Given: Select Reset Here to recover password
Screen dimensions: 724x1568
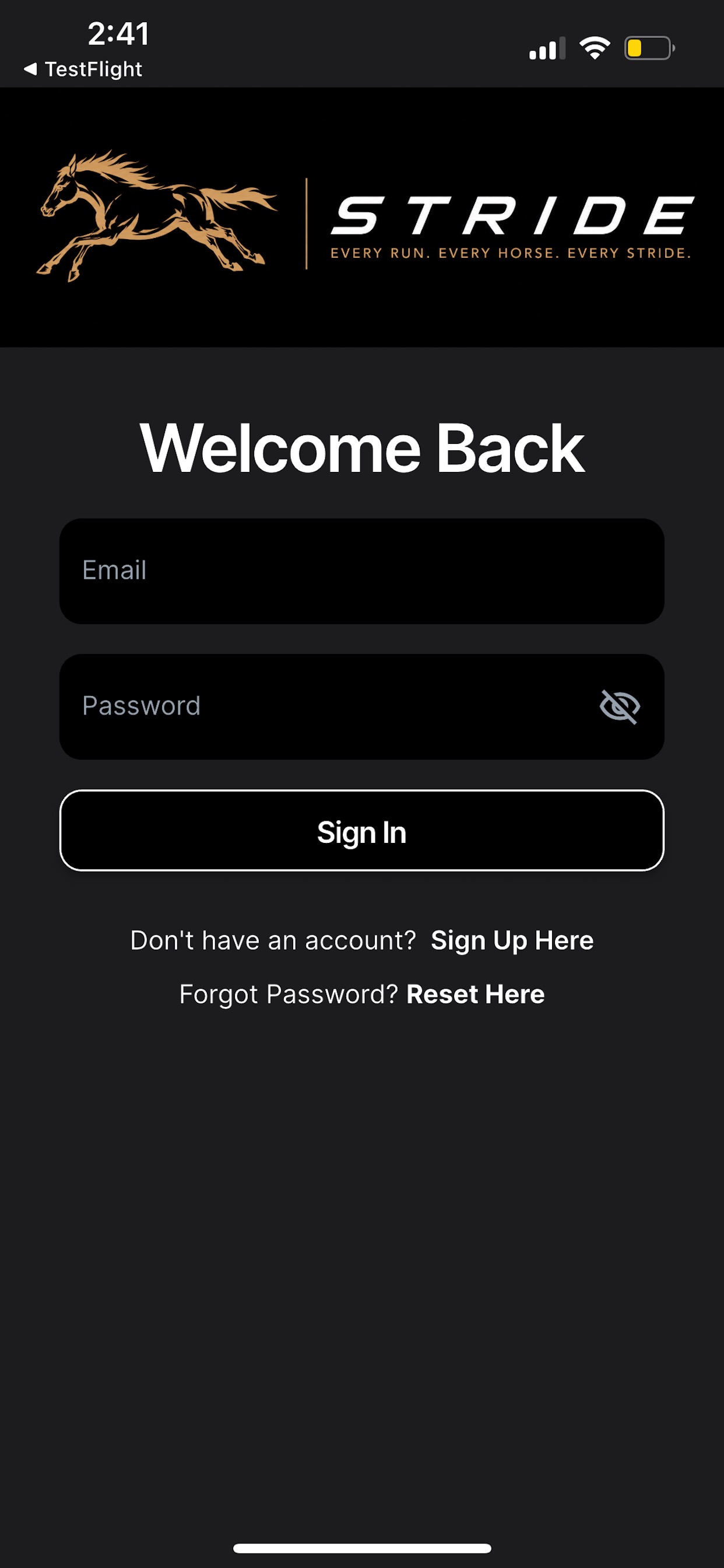Looking at the screenshot, I should 475,995.
